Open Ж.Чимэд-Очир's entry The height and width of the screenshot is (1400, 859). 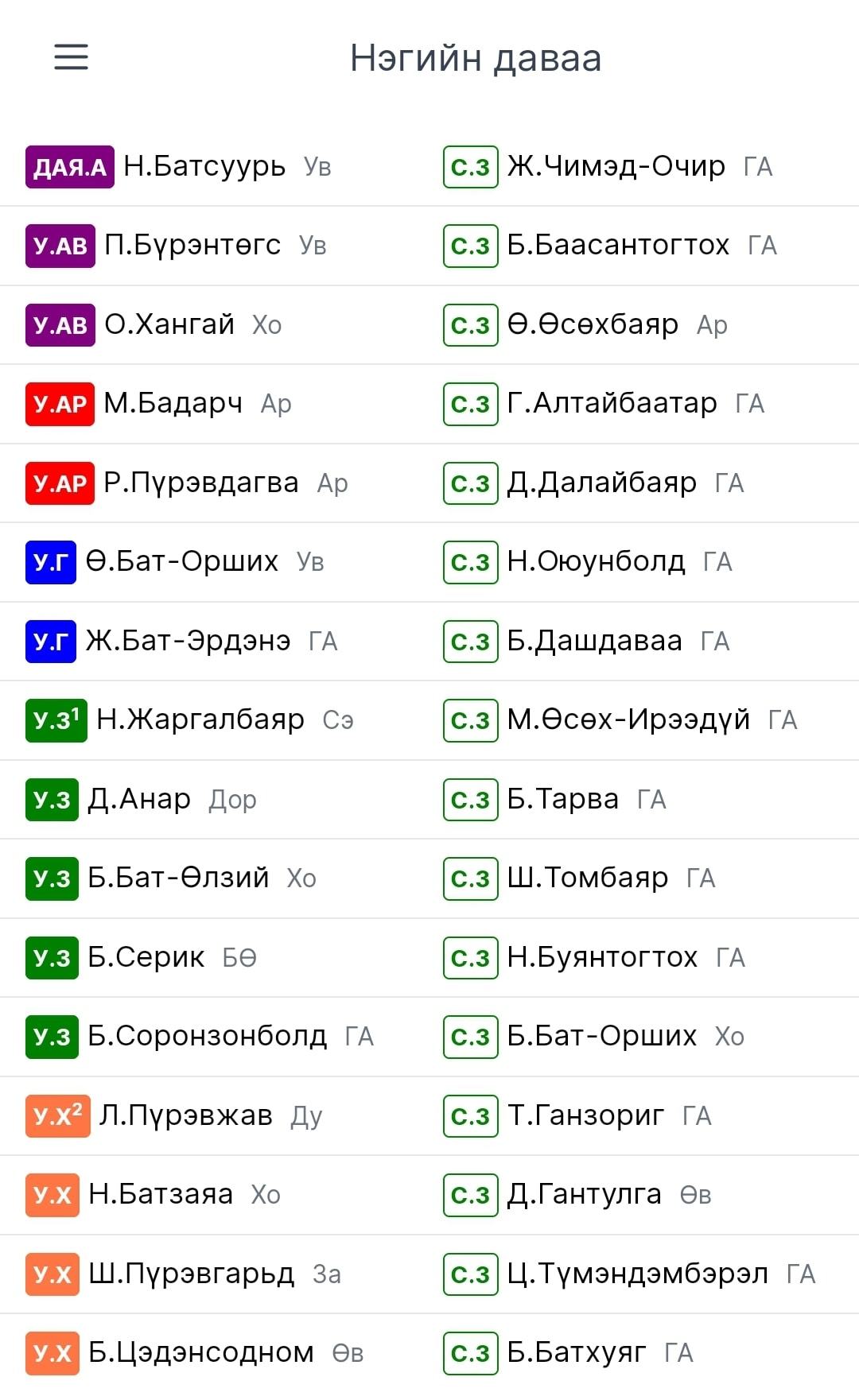click(616, 166)
